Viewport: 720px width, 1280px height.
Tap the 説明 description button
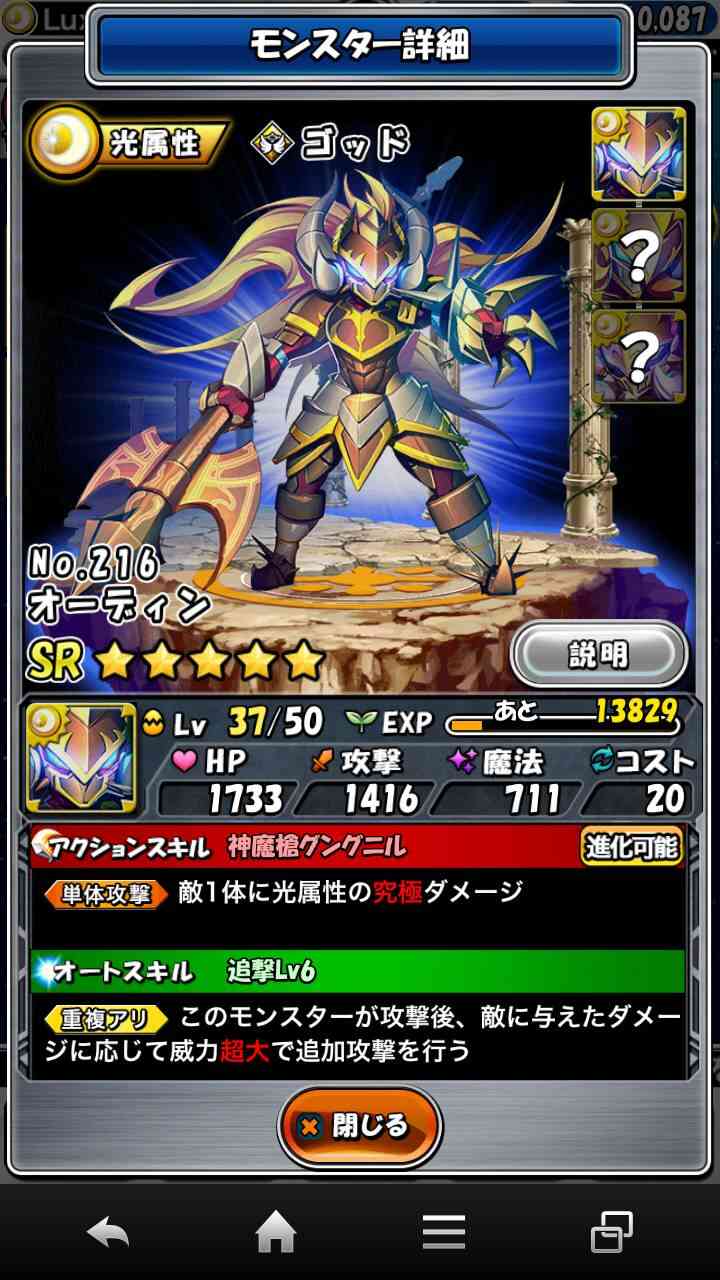coord(598,655)
